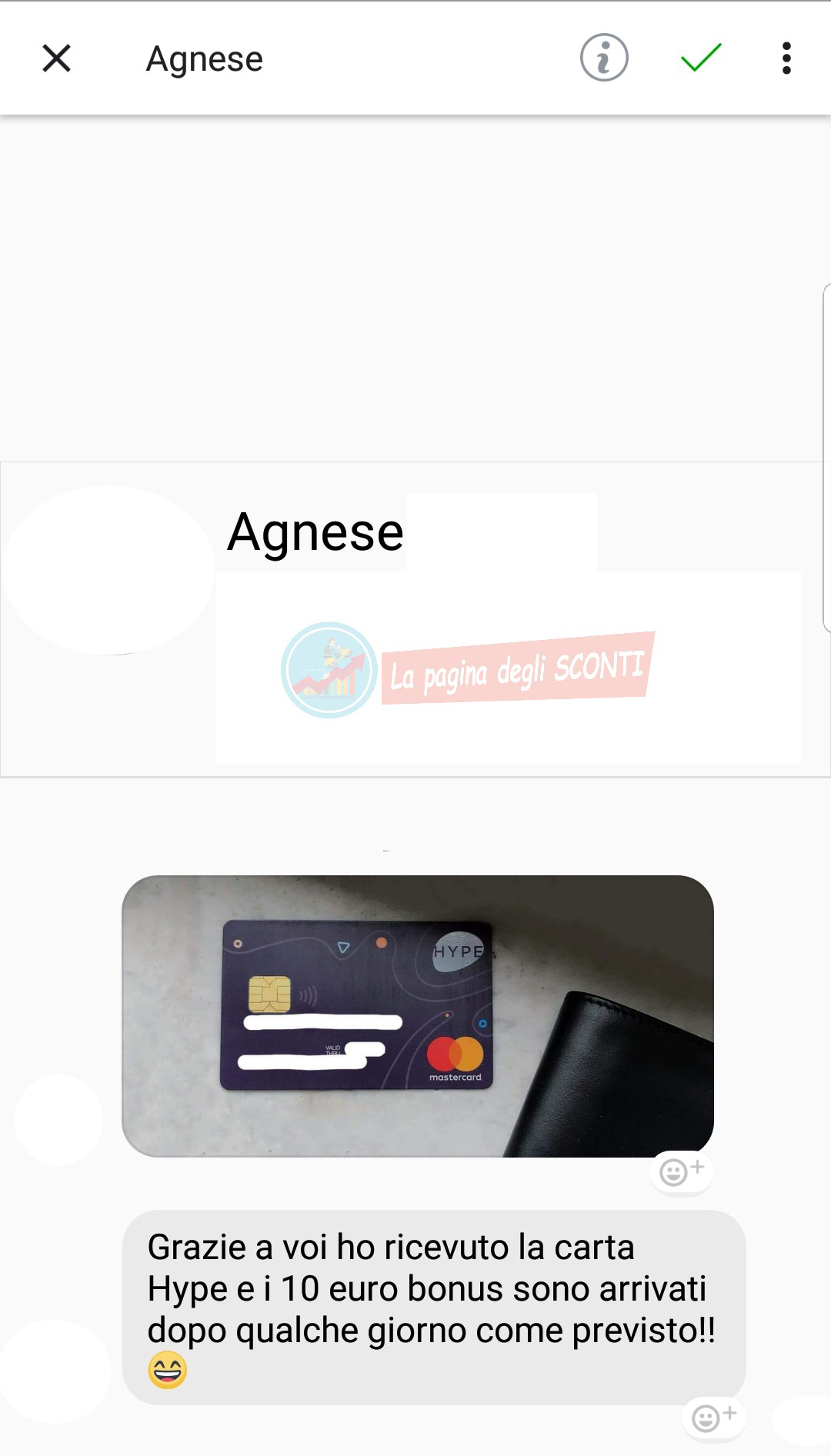React to the Grazie a voi message
The image size is (831, 1456).
[x=713, y=1417]
